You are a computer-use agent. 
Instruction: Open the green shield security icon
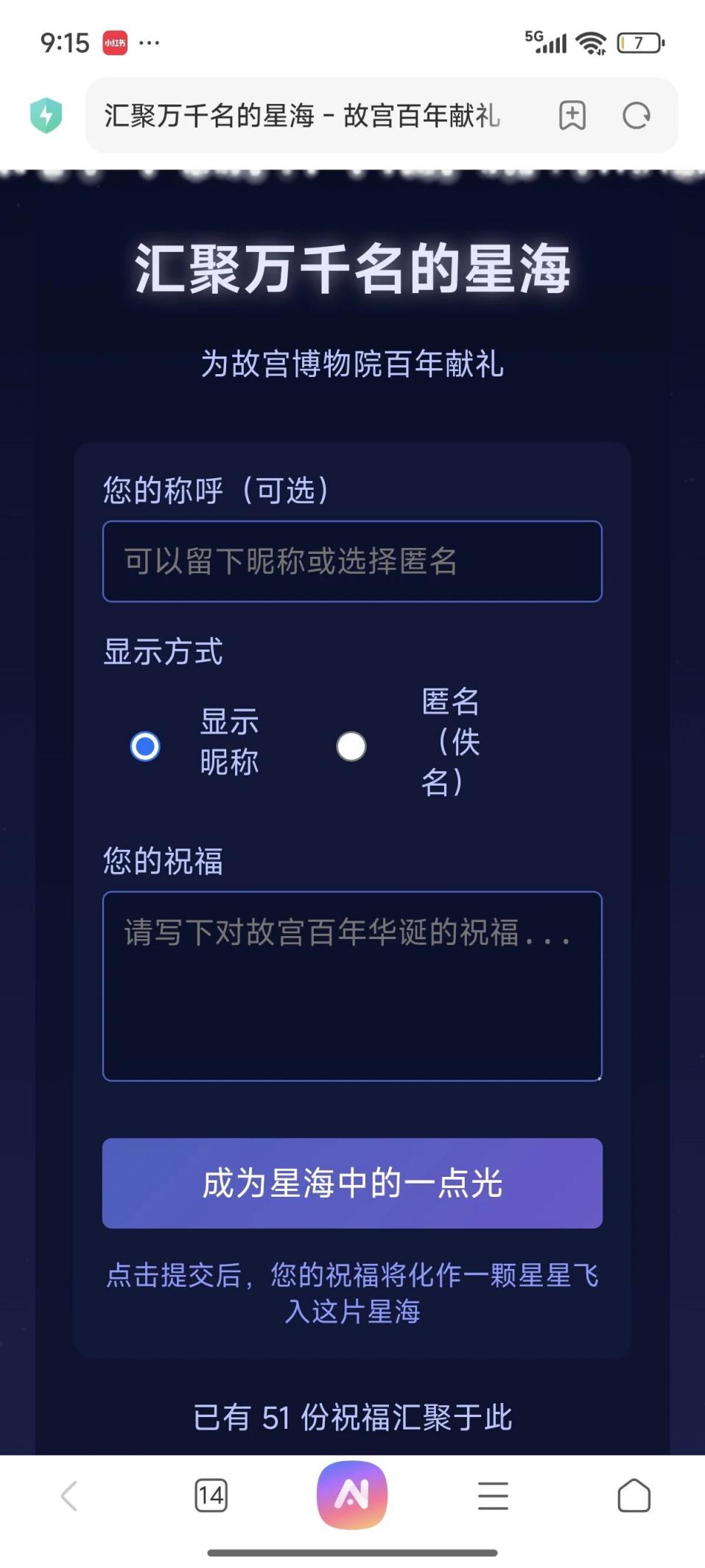pyautogui.click(x=46, y=116)
